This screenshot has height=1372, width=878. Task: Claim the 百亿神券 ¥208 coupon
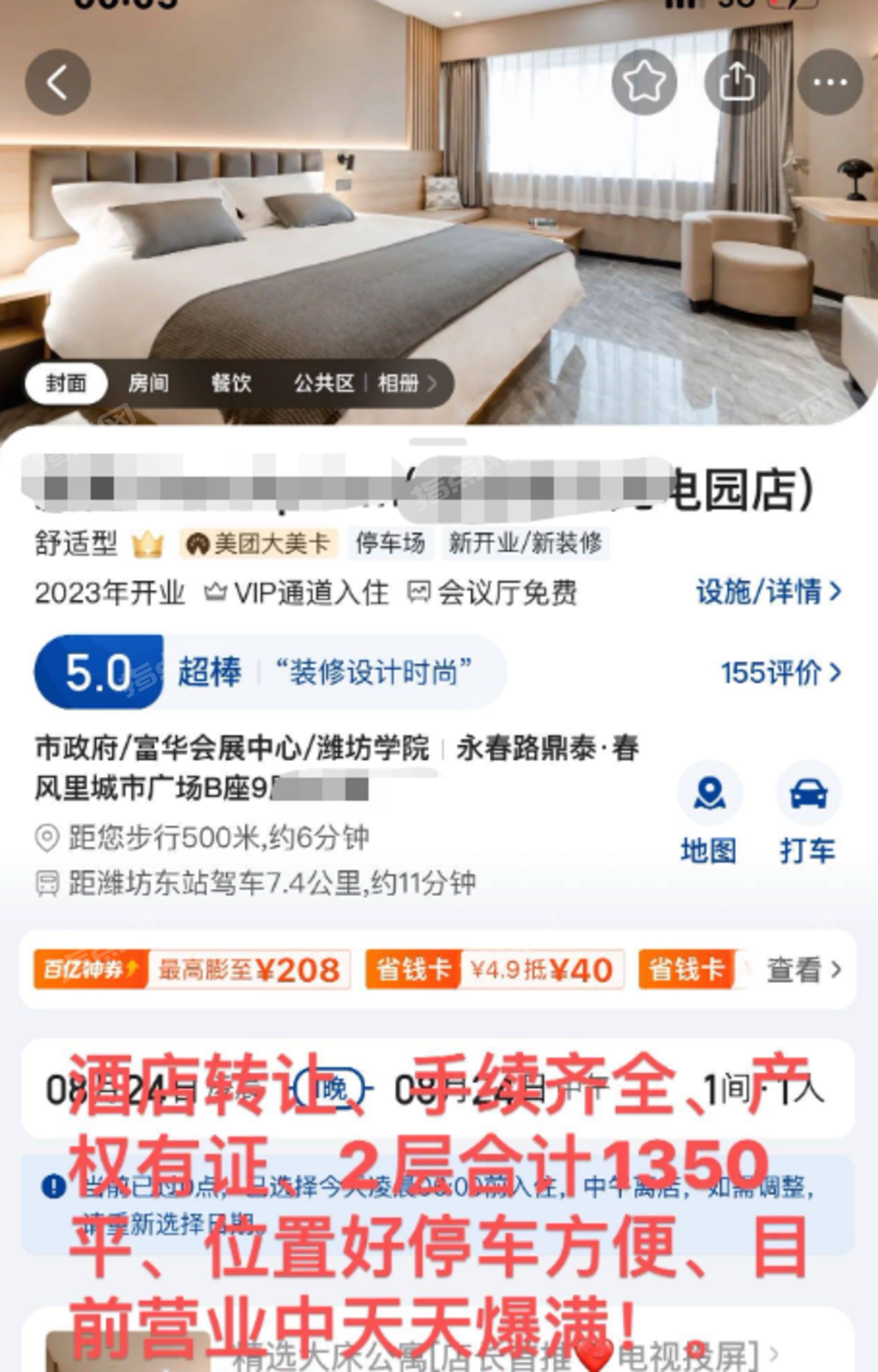click(192, 970)
